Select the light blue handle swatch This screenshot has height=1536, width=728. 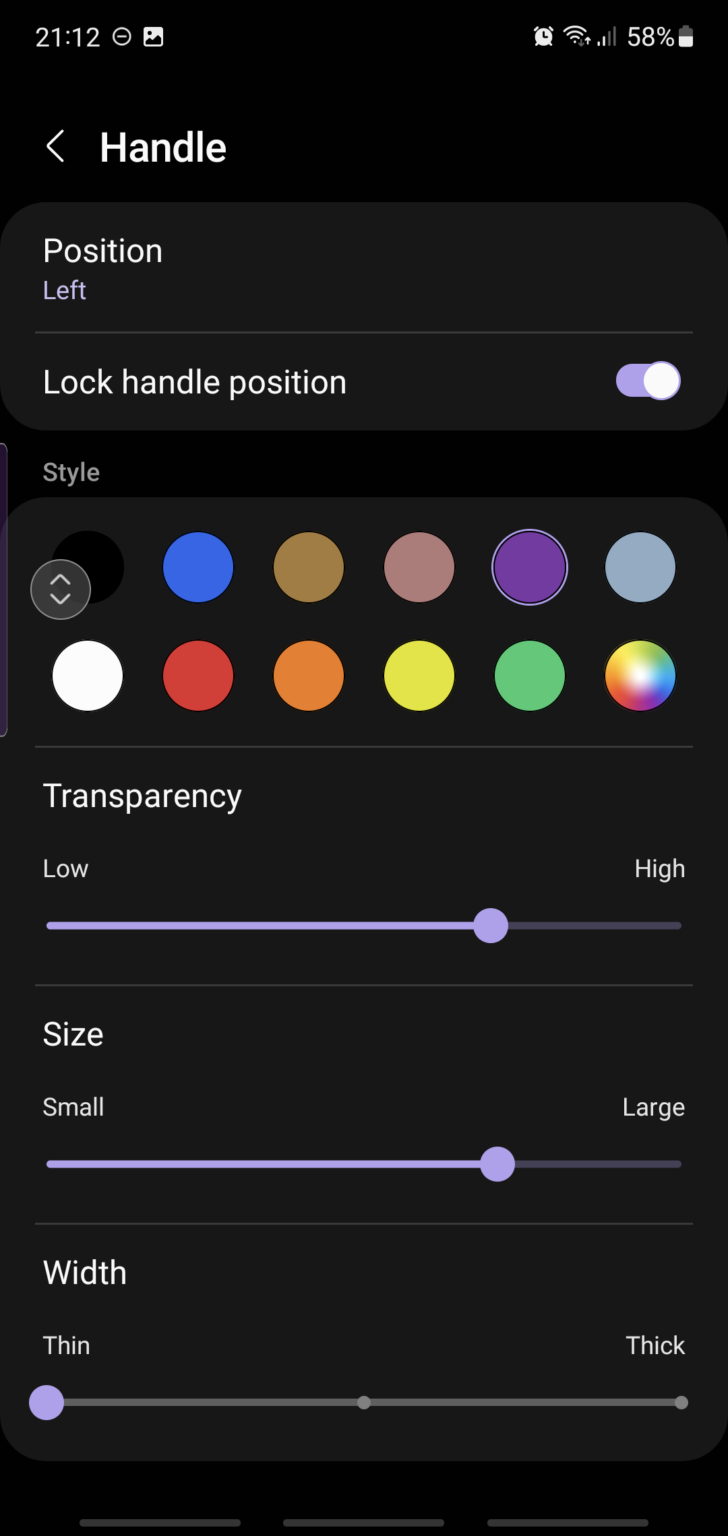(x=640, y=567)
